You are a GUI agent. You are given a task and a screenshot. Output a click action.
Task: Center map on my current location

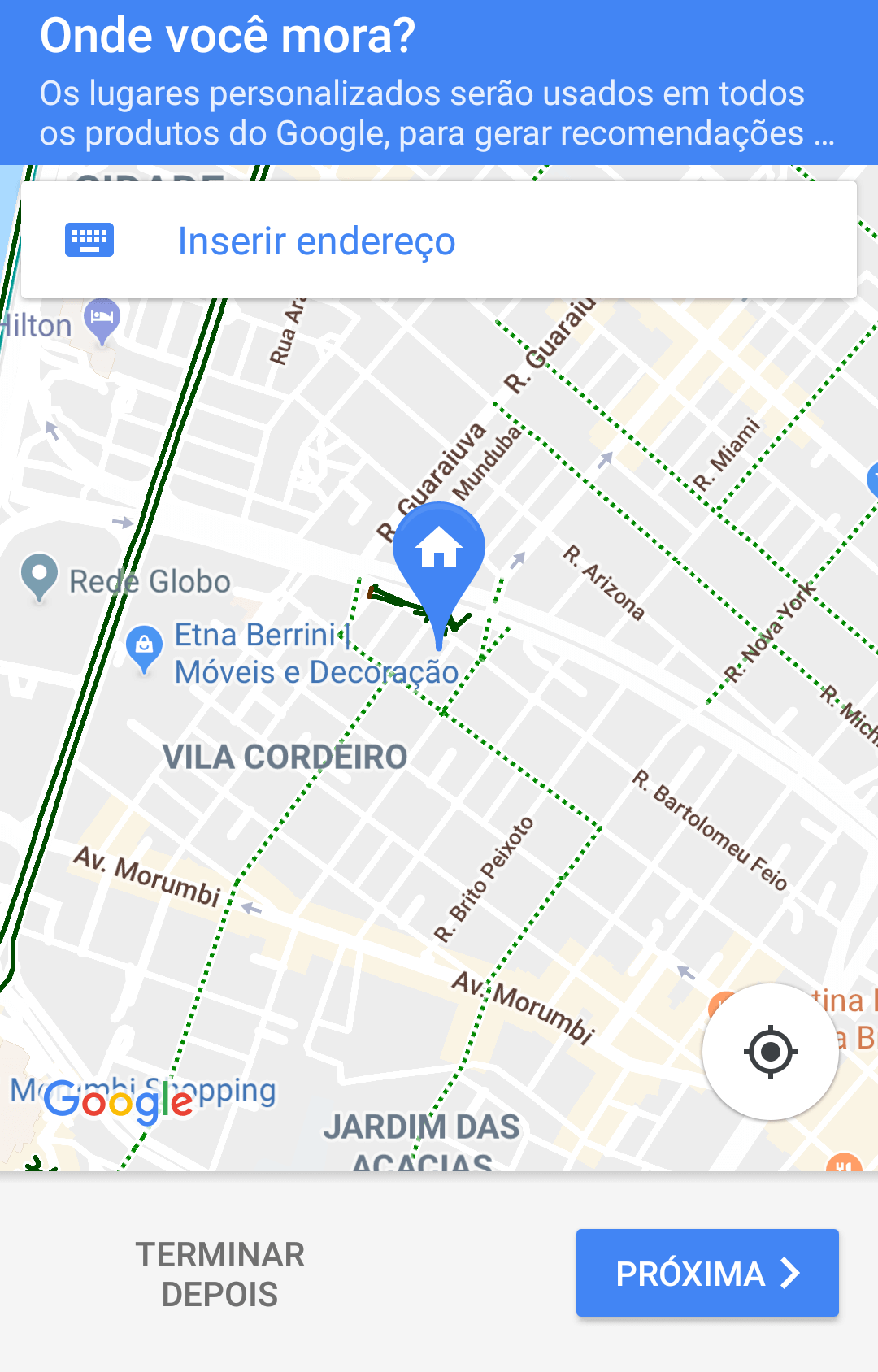click(770, 1052)
